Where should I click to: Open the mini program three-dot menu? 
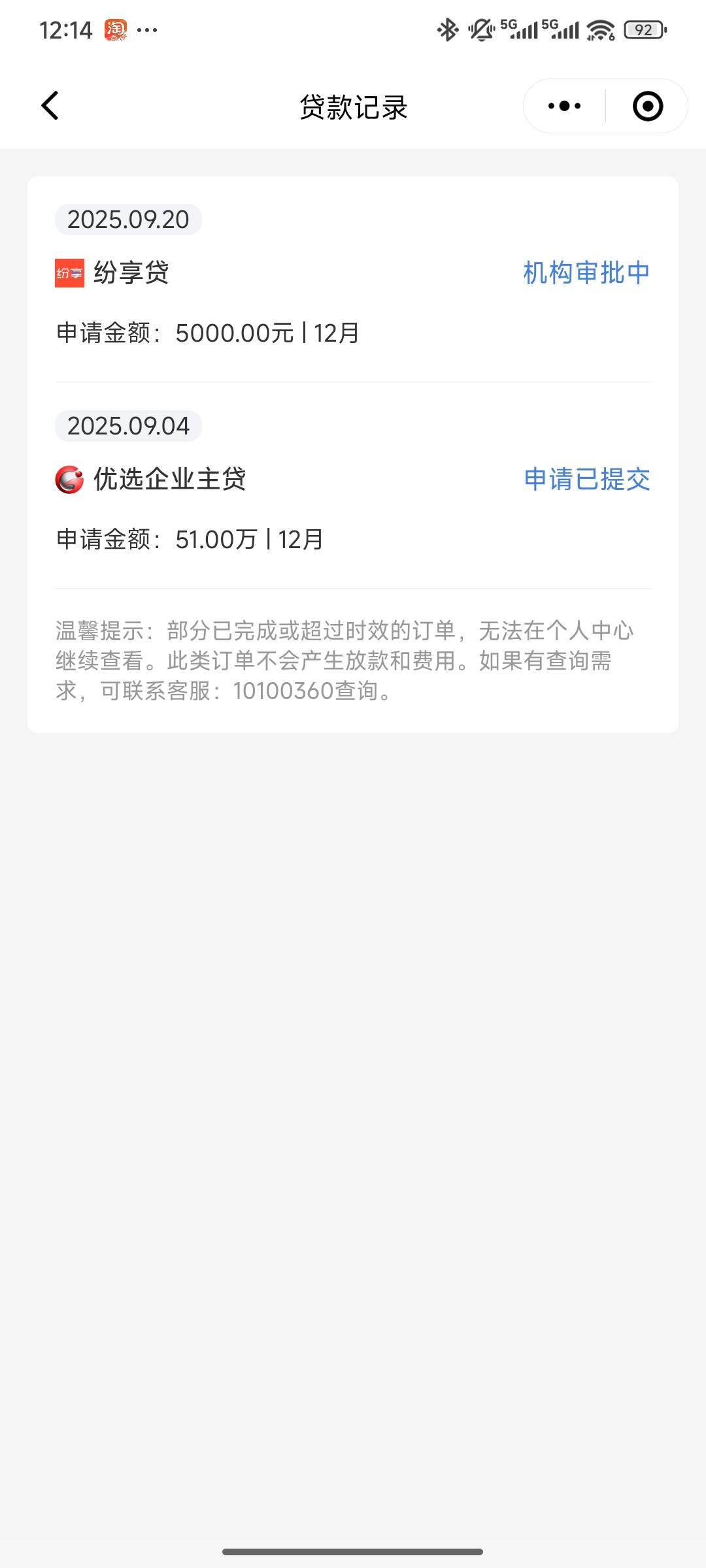click(565, 106)
